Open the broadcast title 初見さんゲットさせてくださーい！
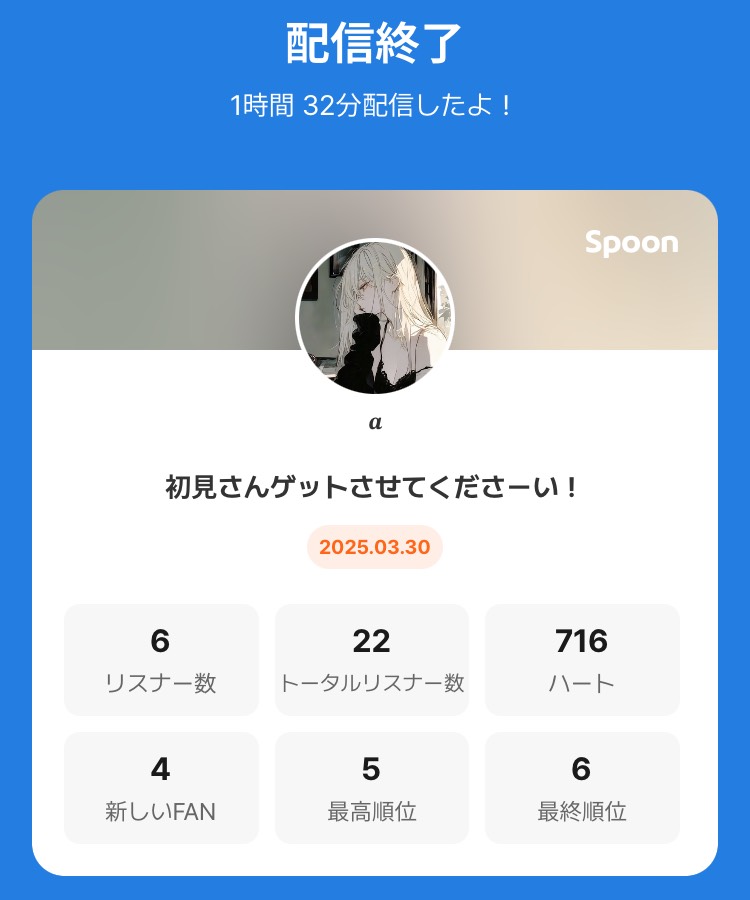Viewport: 750px width, 900px height. click(374, 486)
